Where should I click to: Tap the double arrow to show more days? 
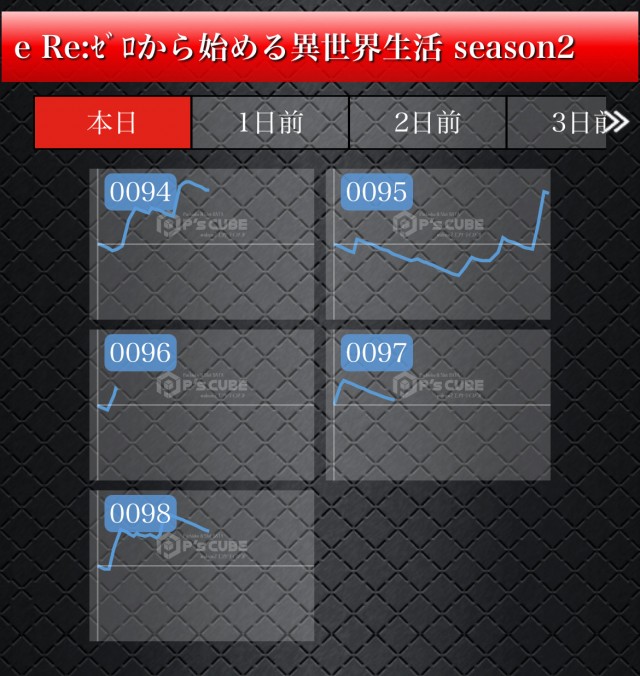click(619, 123)
